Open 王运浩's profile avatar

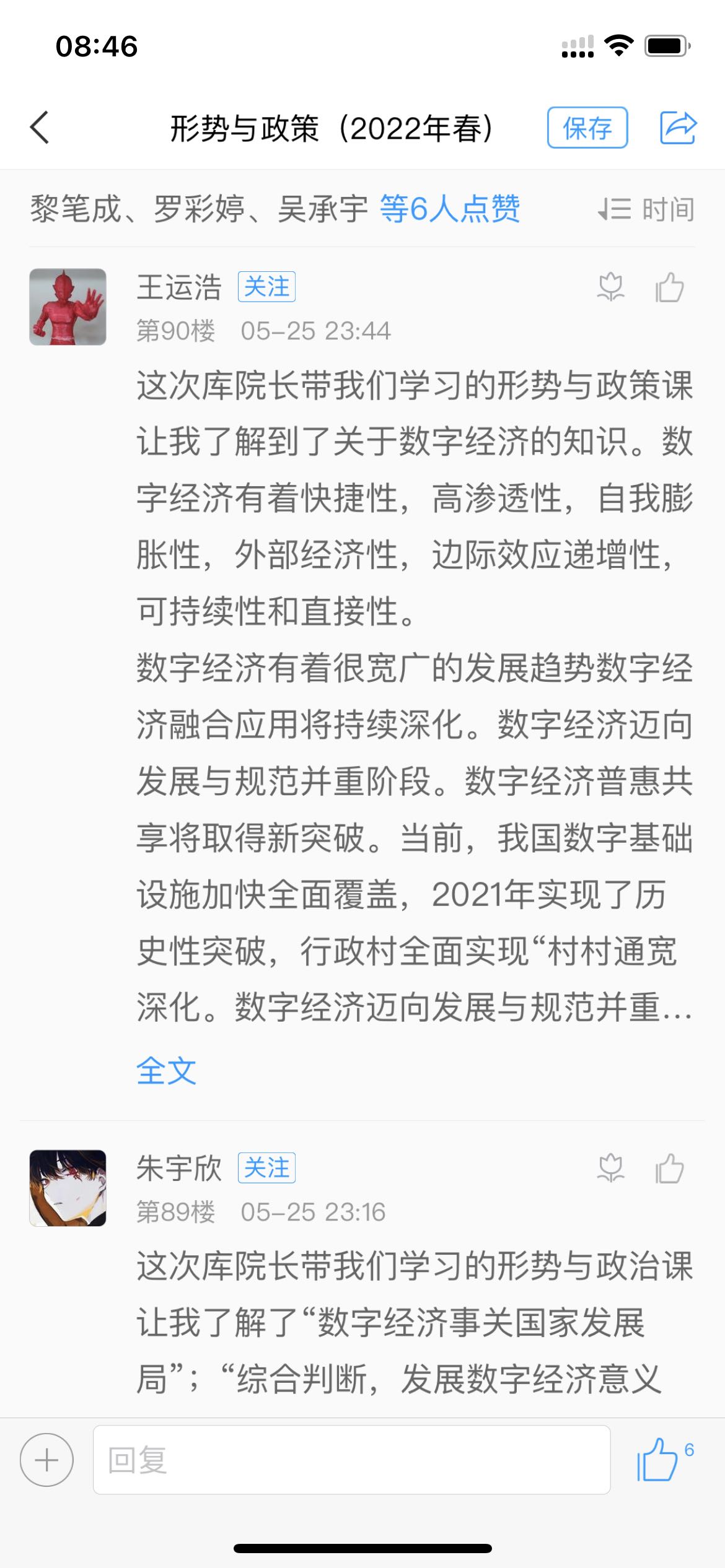coord(68,307)
